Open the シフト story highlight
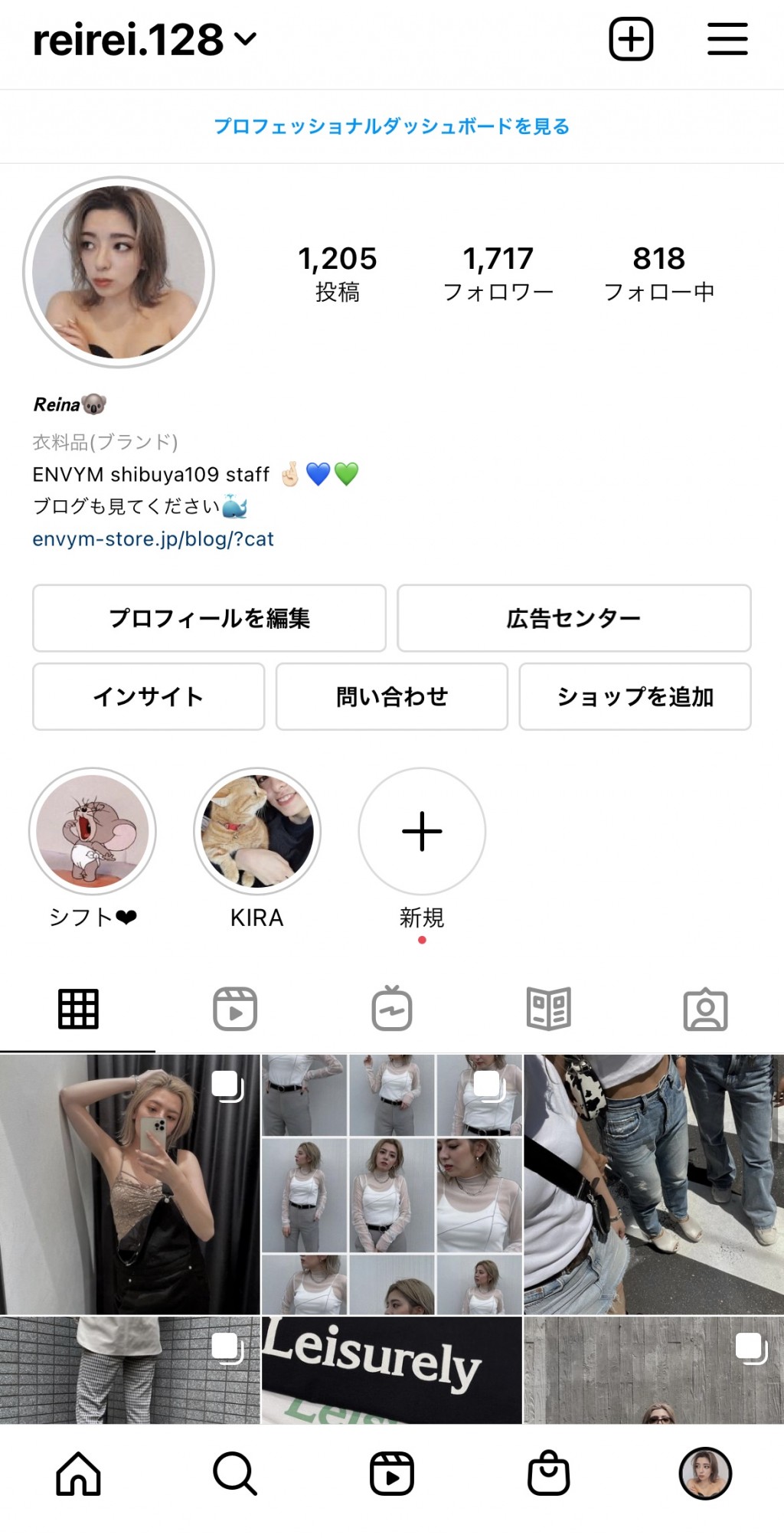The image size is (784, 1538). coord(93,832)
